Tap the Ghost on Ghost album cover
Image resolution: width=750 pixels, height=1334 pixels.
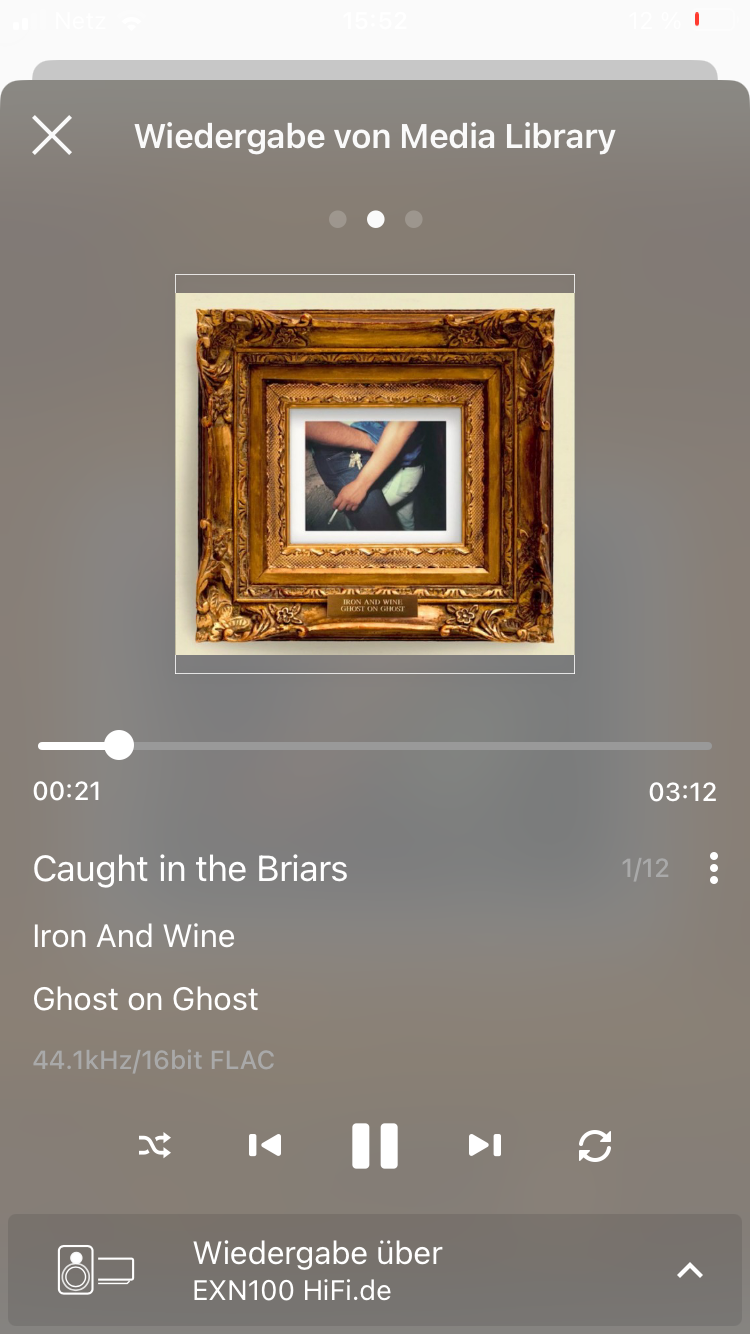coord(375,474)
